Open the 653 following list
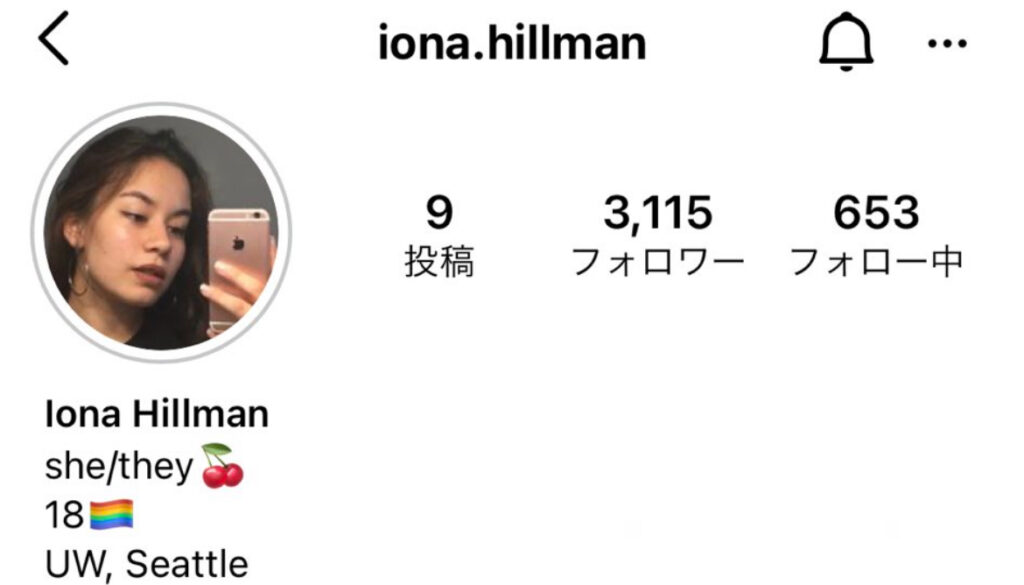 [876, 236]
